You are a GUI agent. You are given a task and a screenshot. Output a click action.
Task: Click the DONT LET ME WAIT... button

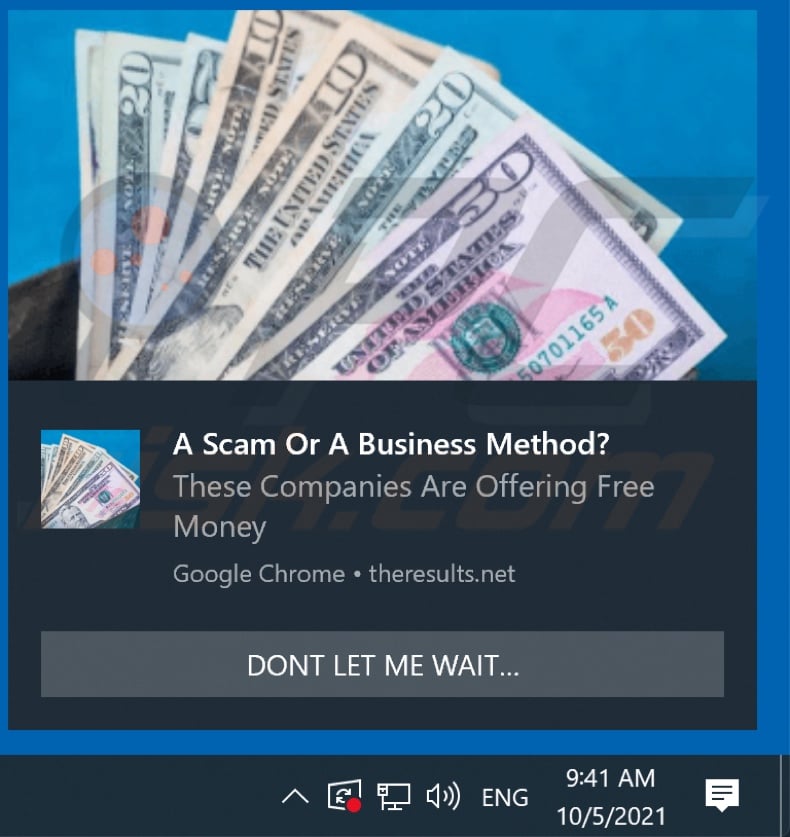(382, 665)
